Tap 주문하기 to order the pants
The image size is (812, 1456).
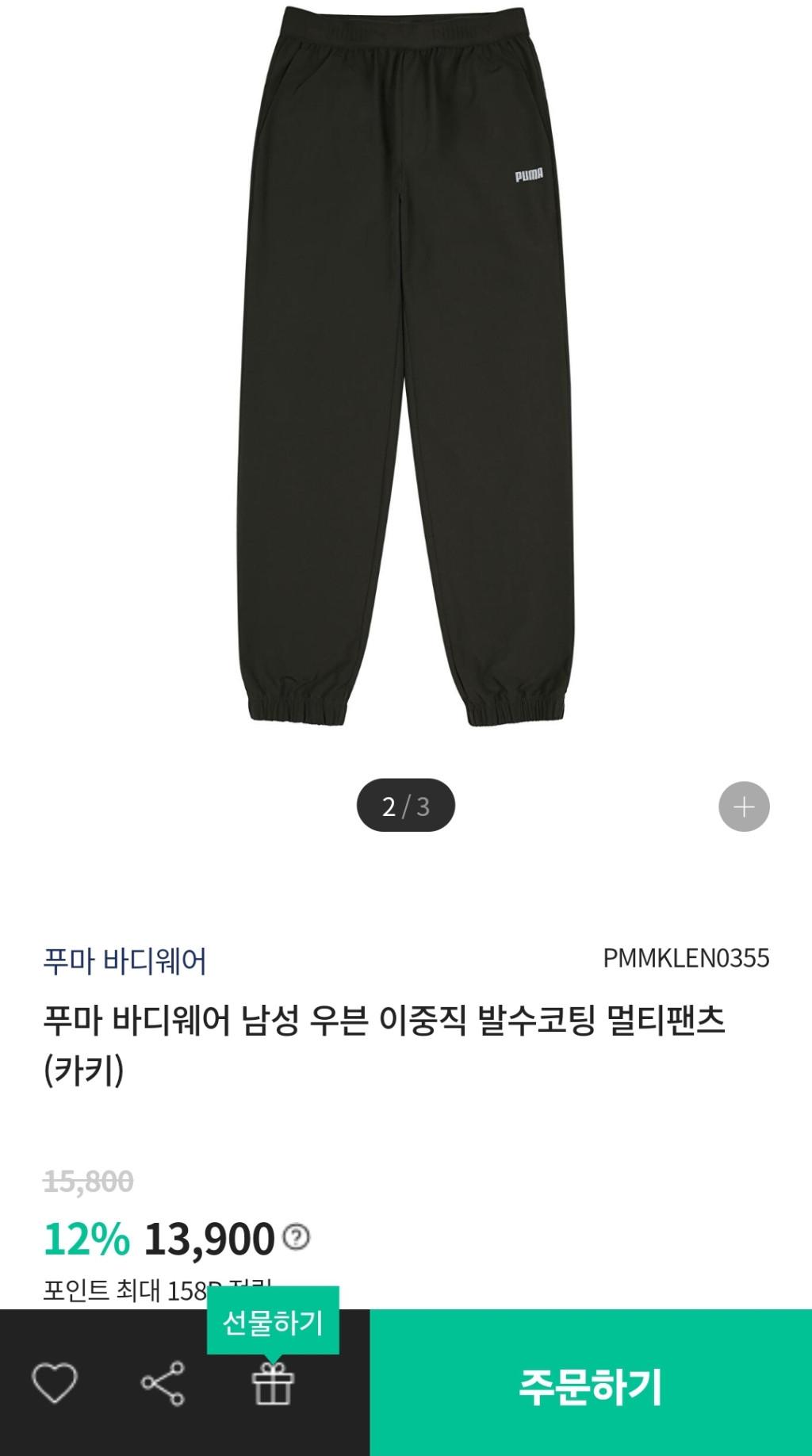point(590,1386)
